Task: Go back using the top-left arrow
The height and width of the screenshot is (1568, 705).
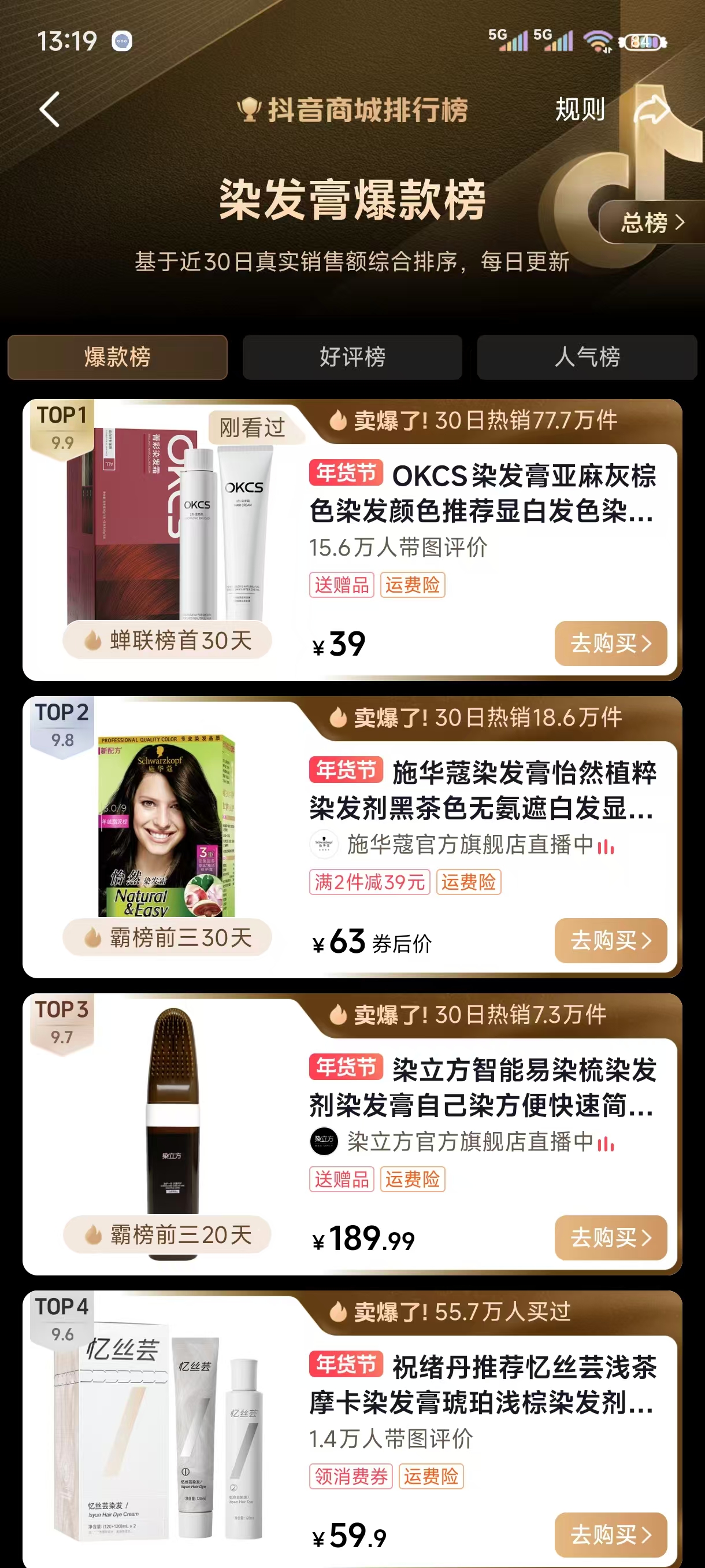Action: coord(50,110)
